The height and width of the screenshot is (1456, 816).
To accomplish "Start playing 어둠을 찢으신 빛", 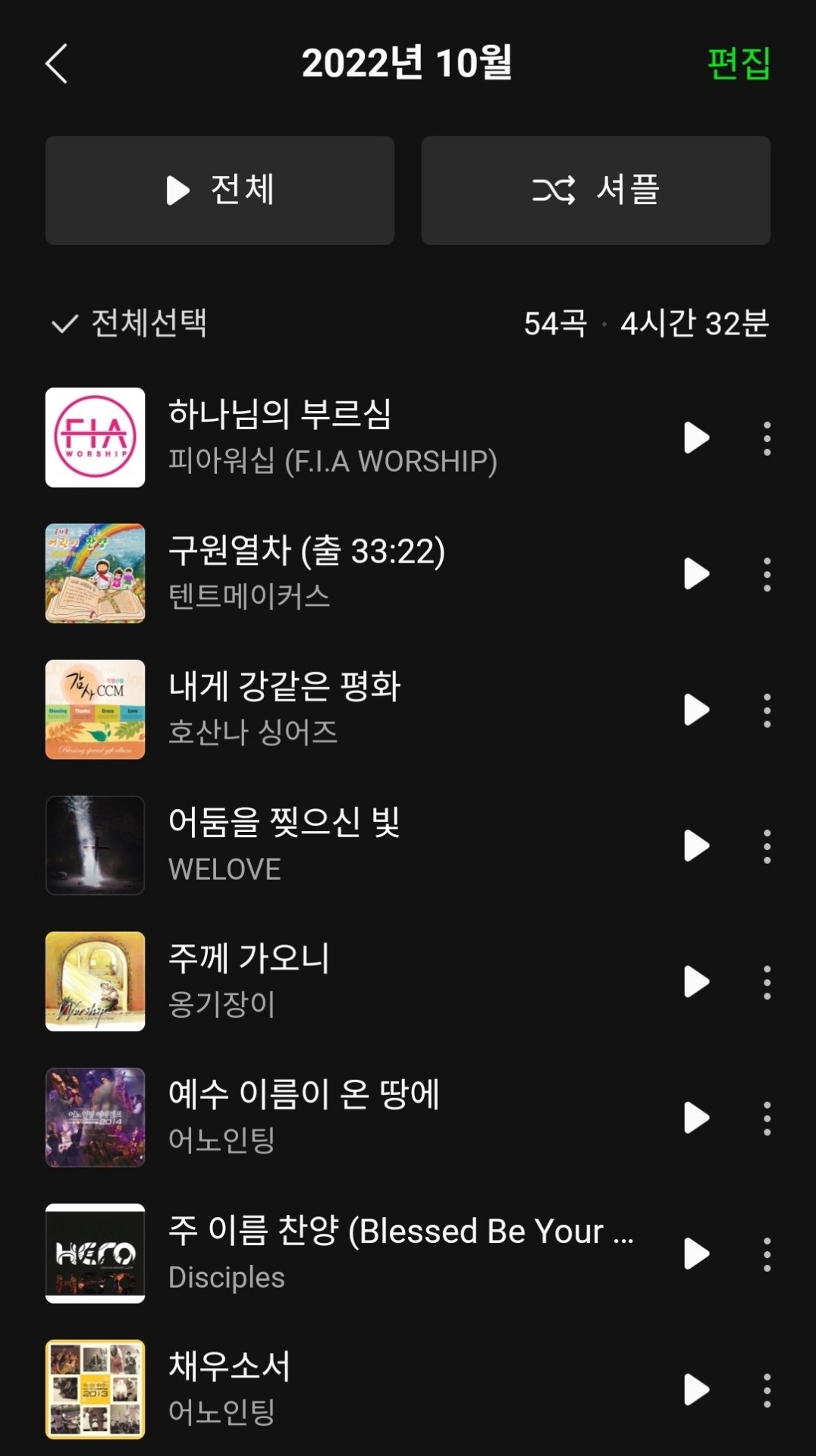I will (696, 846).
